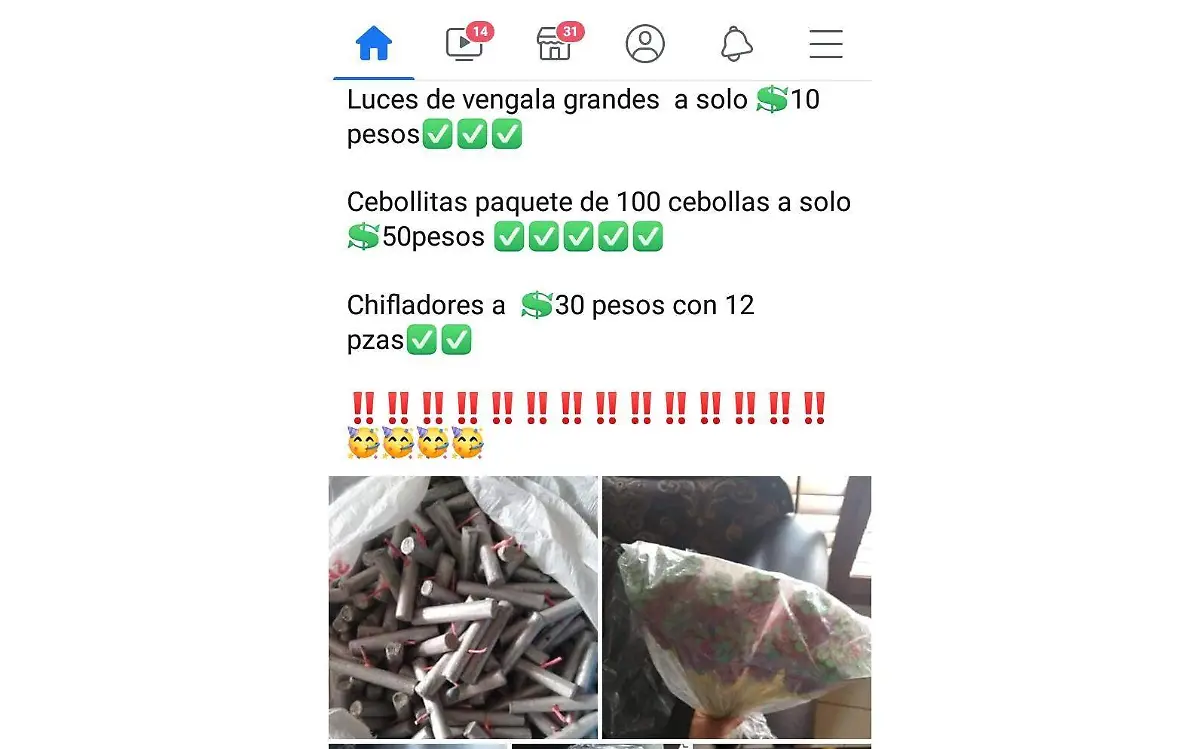Open the photo of the plastic-wrapped bag

click(x=736, y=607)
